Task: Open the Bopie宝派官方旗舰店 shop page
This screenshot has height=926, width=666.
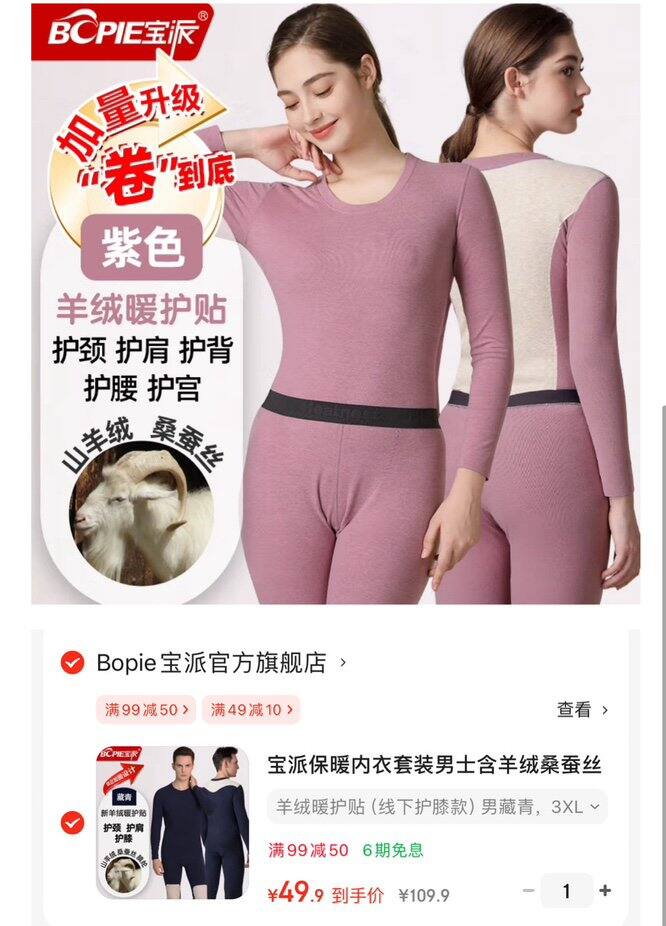Action: pos(212,663)
